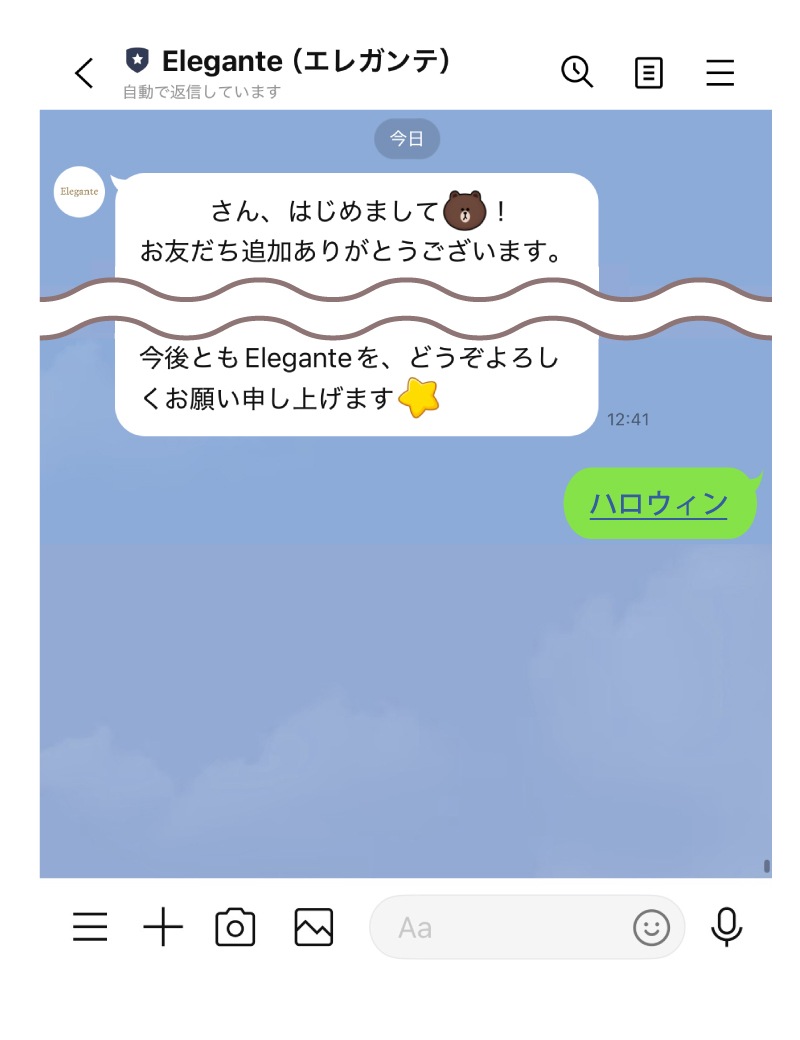Search within this chat

pos(577,72)
